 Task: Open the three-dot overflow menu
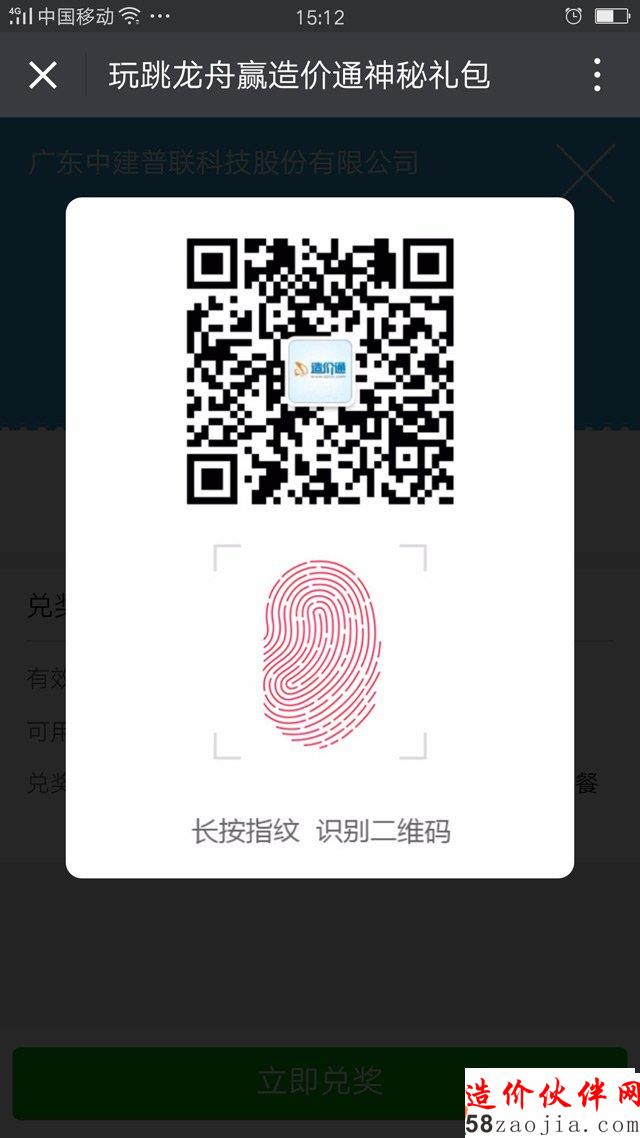(x=596, y=75)
